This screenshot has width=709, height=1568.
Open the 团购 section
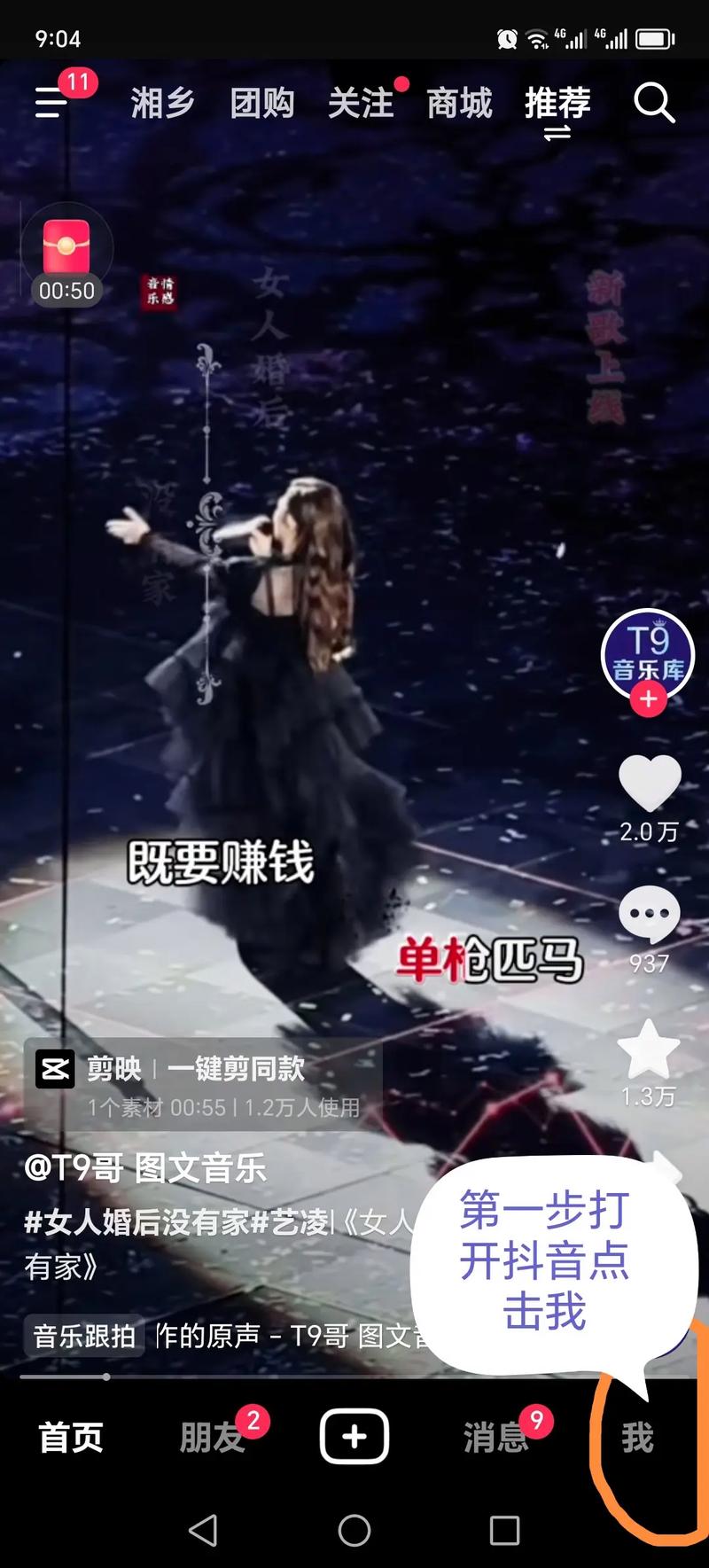click(263, 104)
